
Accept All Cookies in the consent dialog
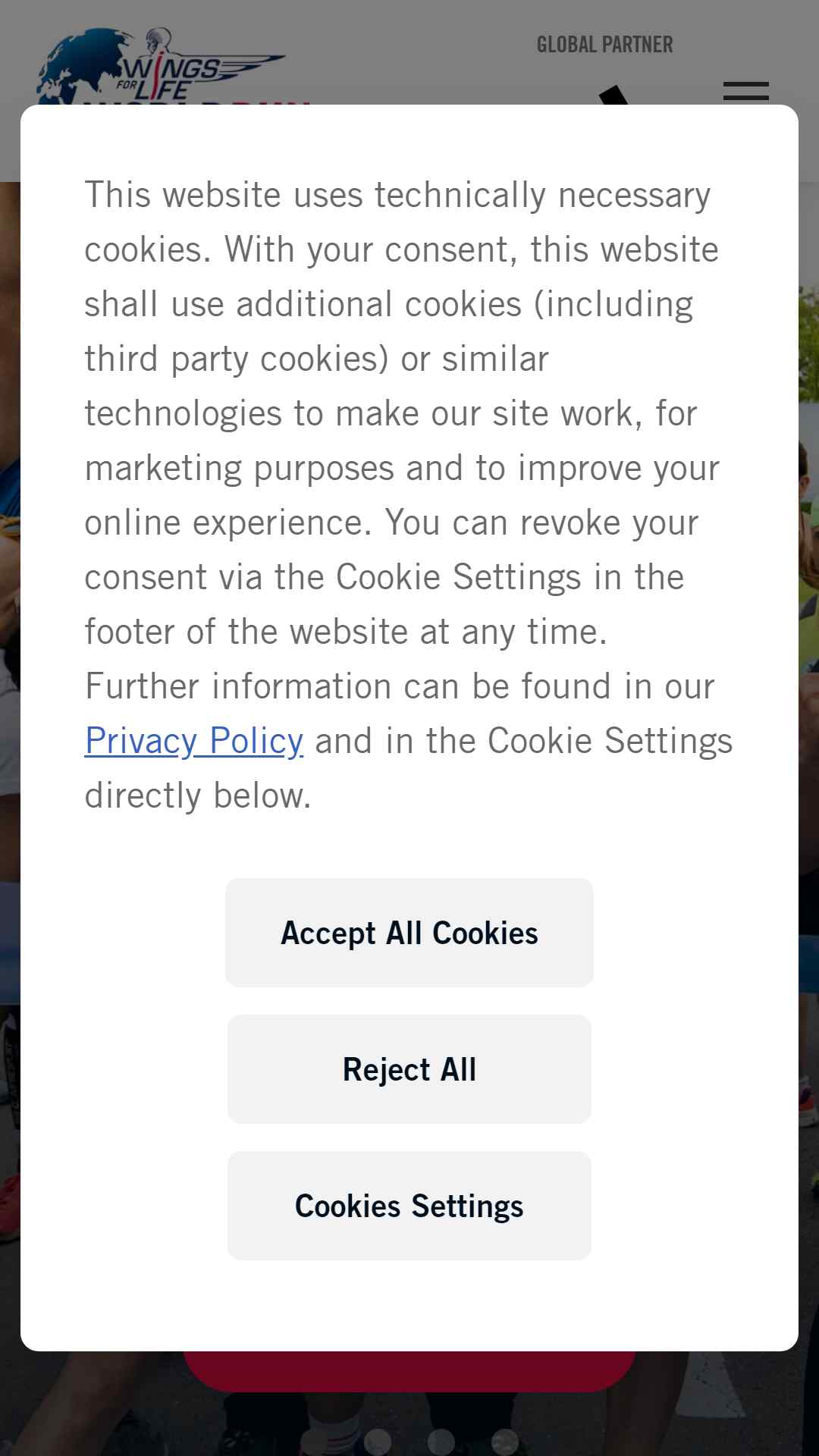coord(409,933)
